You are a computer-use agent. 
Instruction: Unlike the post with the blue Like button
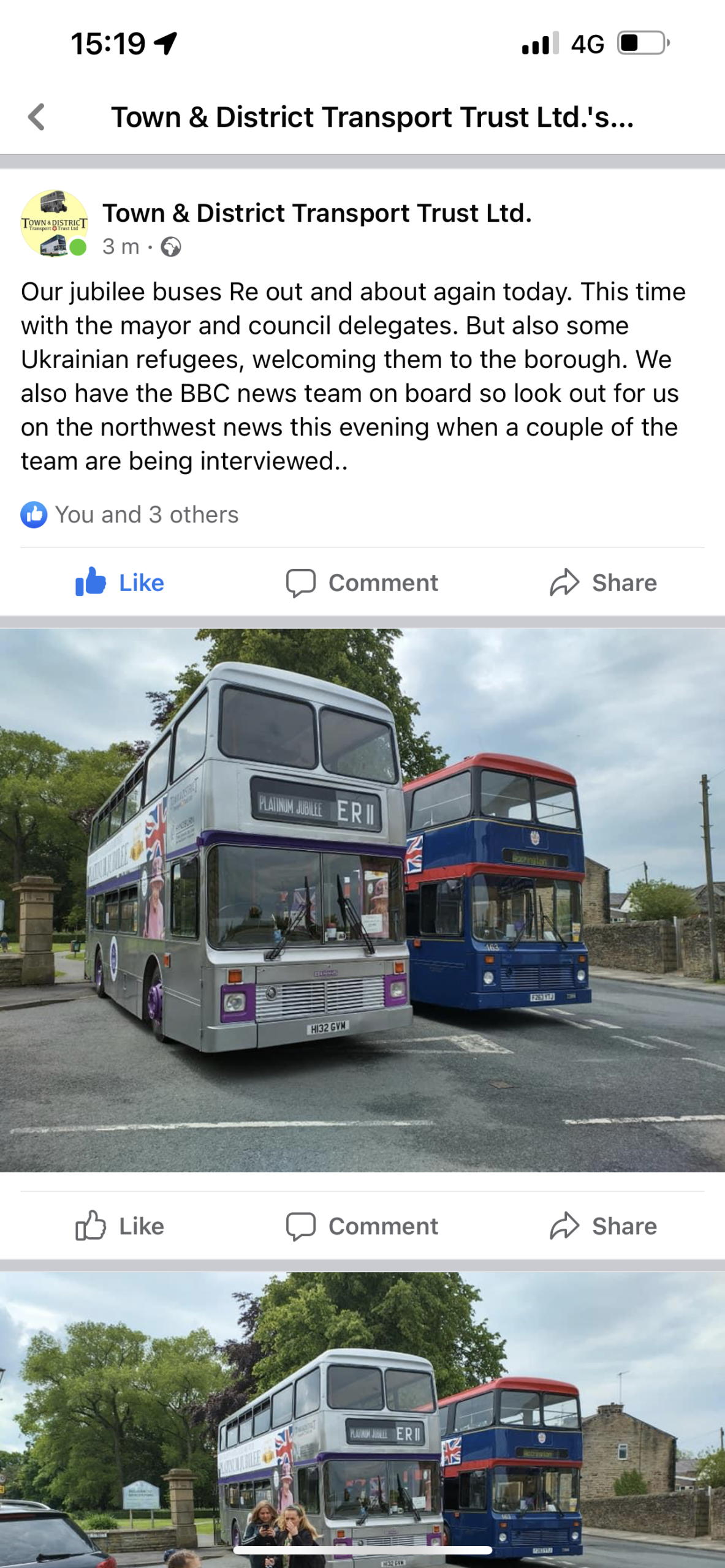120,582
